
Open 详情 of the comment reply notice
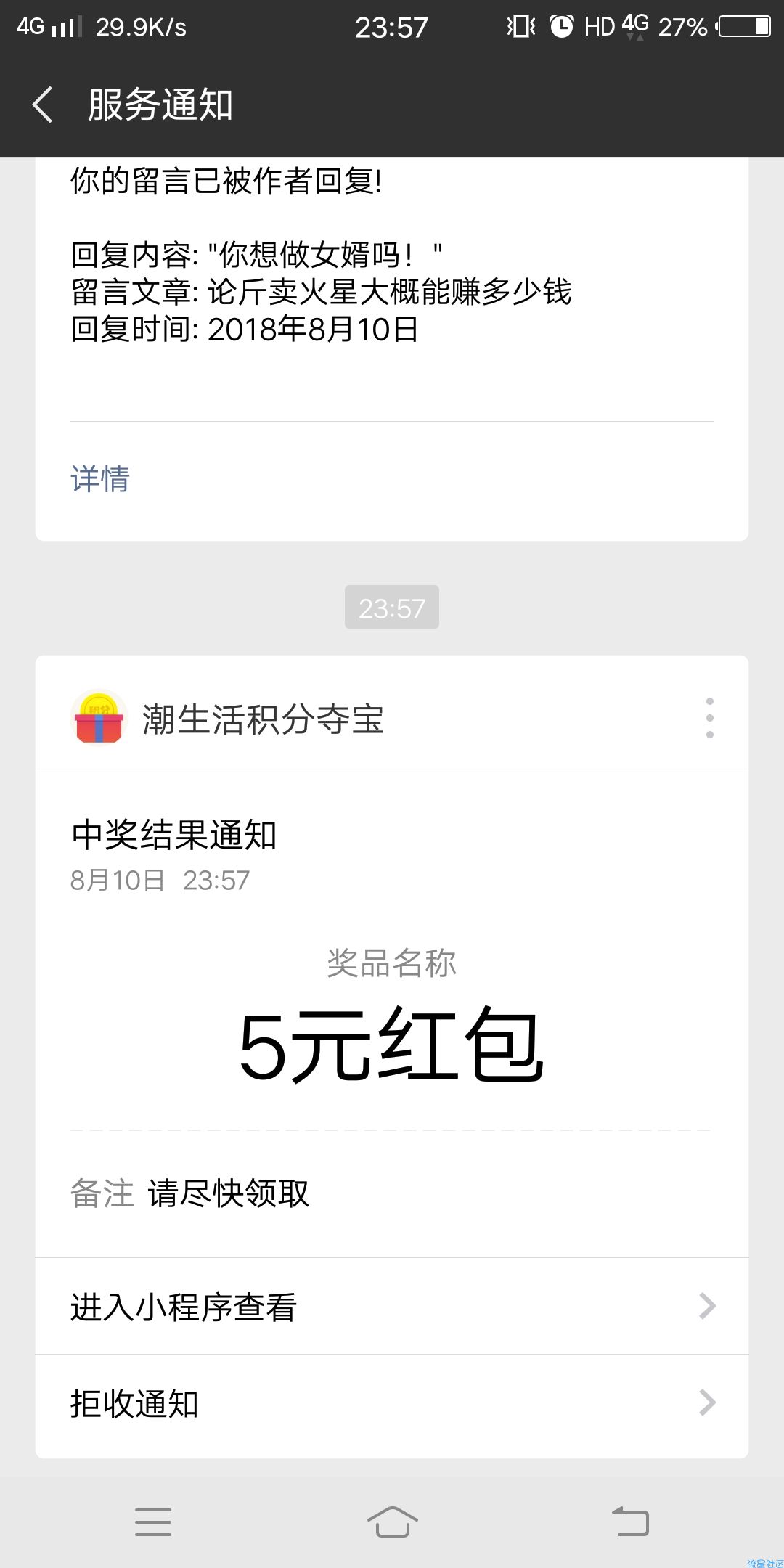coord(100,479)
